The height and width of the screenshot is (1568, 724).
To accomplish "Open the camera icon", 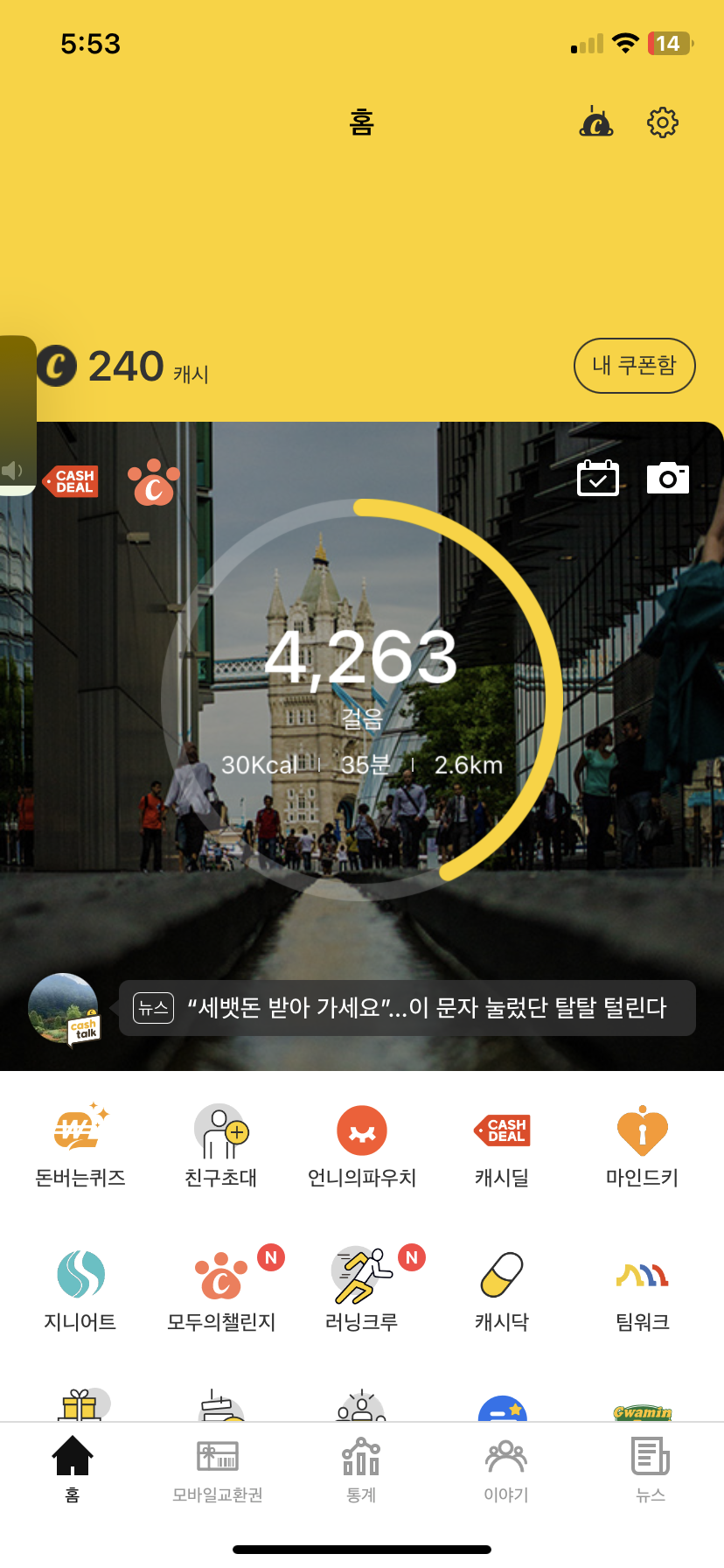I will click(x=668, y=479).
